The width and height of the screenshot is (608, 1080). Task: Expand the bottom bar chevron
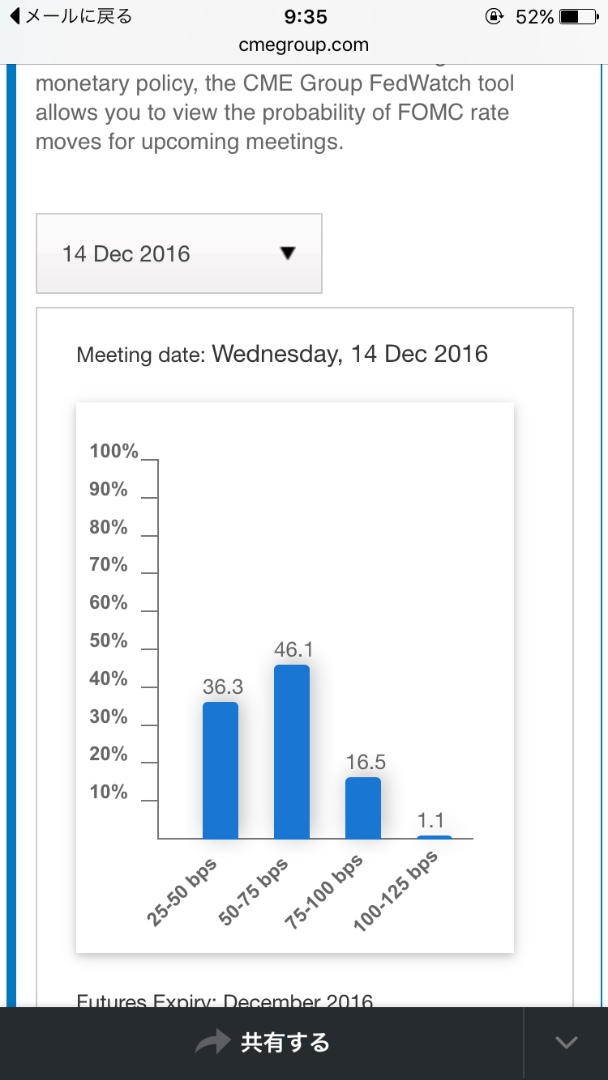coord(567,1043)
